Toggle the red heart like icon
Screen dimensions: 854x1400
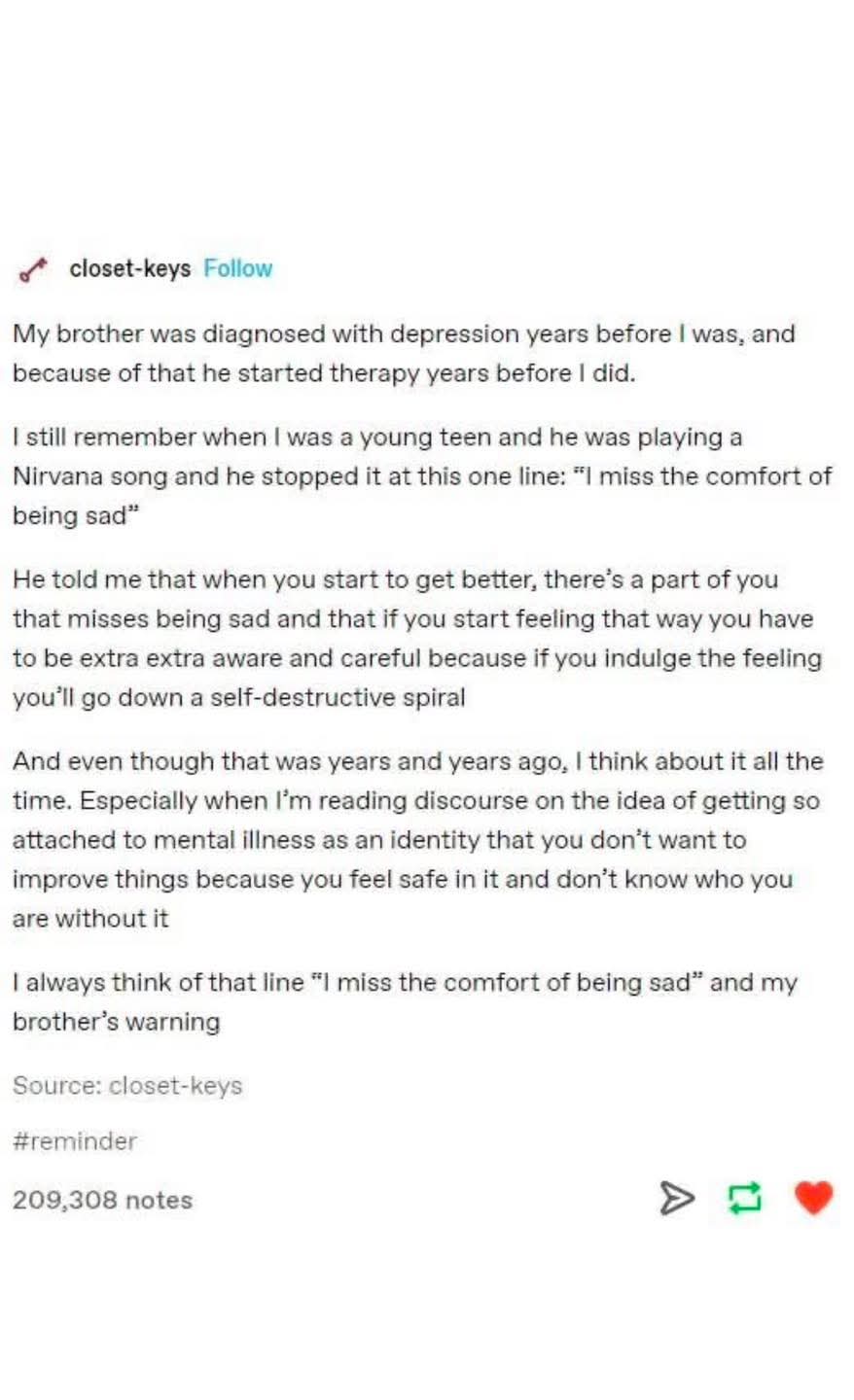pyautogui.click(x=813, y=1197)
